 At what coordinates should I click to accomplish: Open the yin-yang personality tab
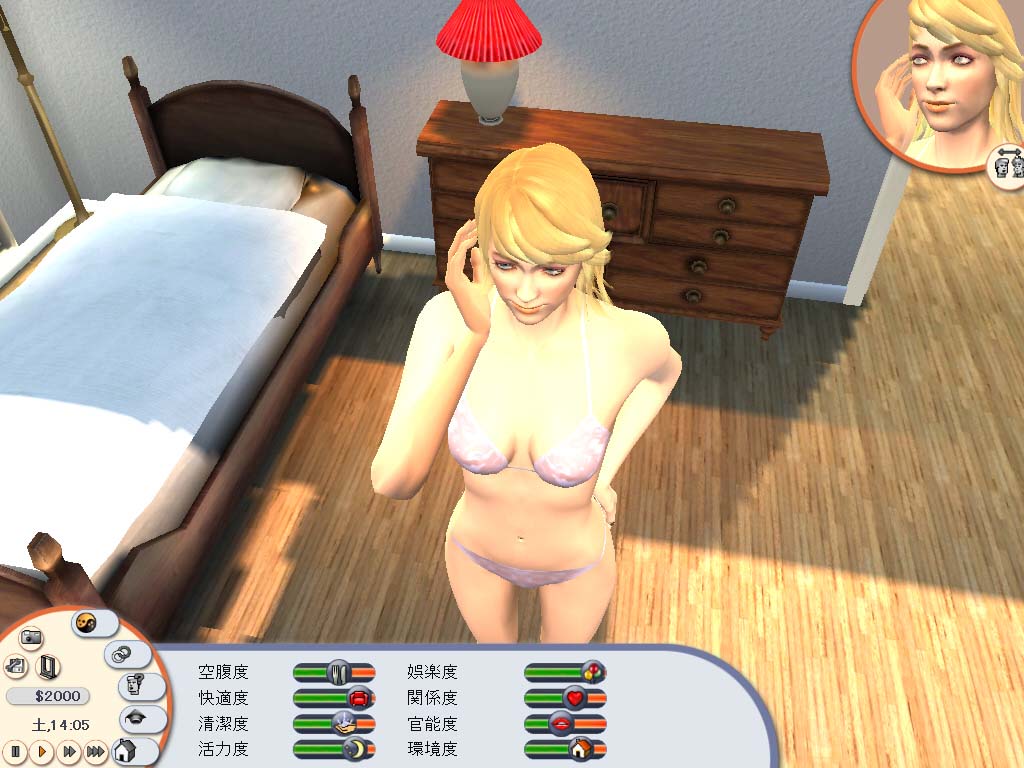87,622
